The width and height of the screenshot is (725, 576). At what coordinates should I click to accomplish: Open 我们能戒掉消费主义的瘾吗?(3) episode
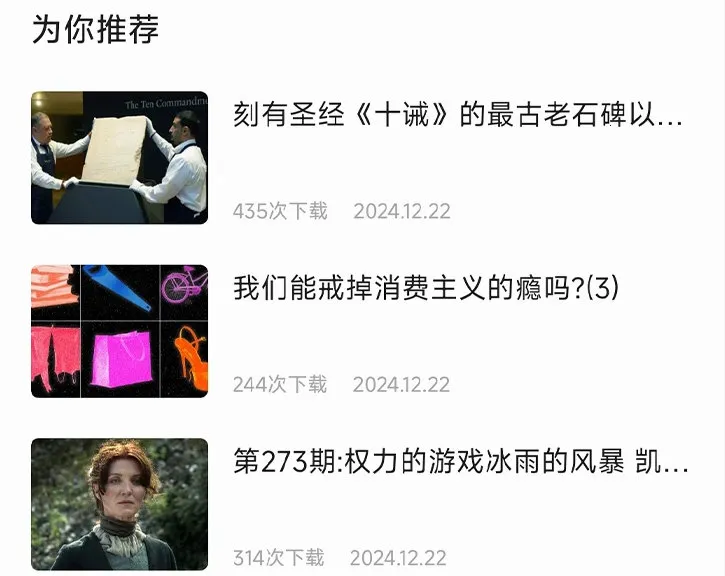click(427, 289)
